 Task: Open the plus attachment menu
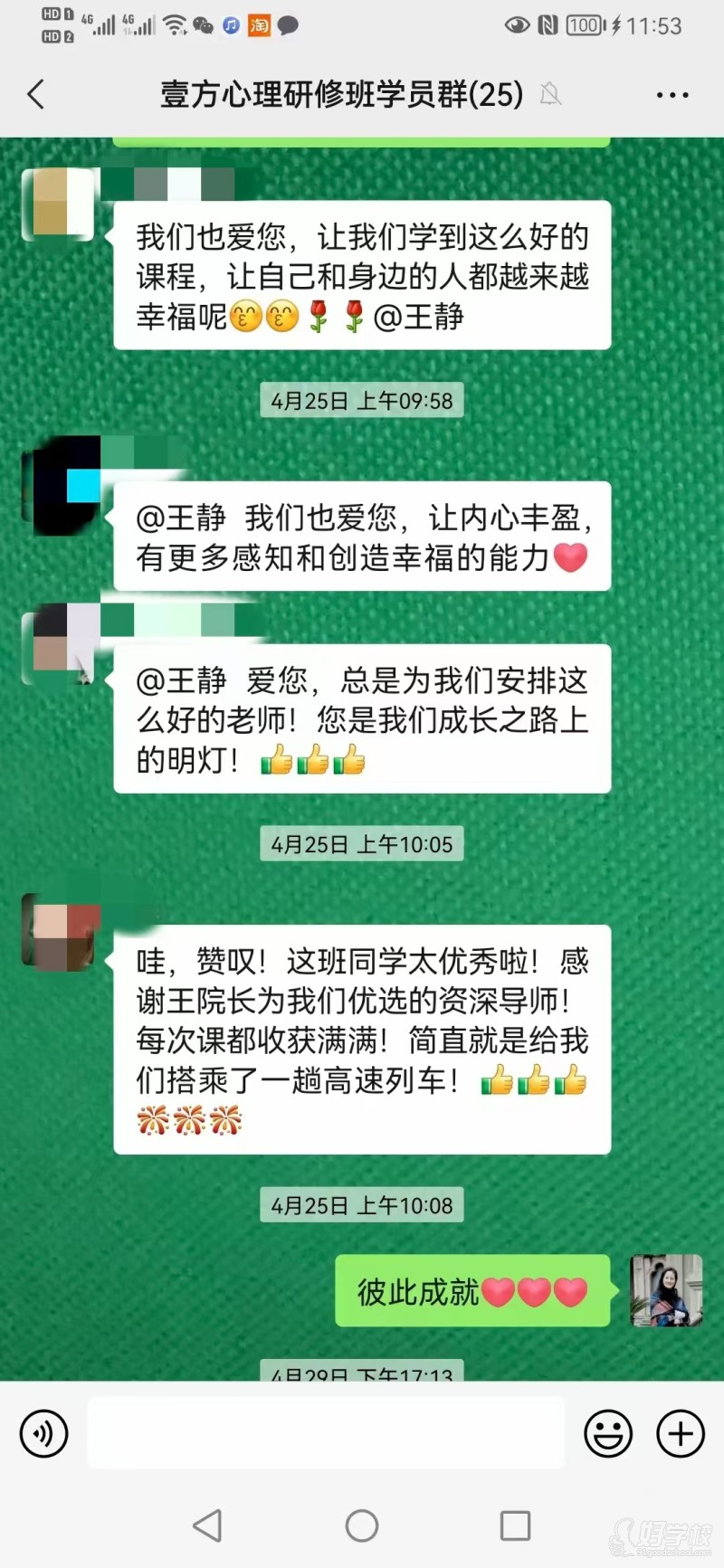[681, 1433]
